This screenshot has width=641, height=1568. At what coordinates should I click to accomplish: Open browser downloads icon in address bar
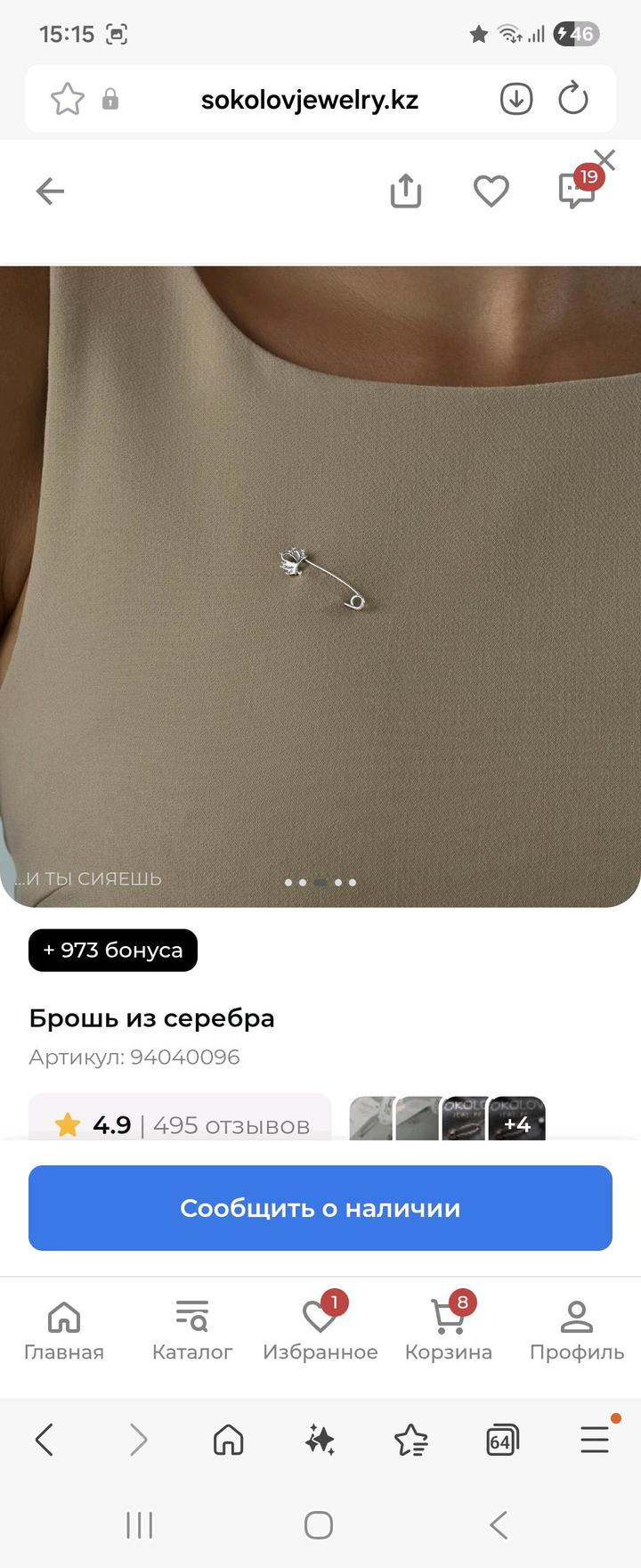point(516,99)
